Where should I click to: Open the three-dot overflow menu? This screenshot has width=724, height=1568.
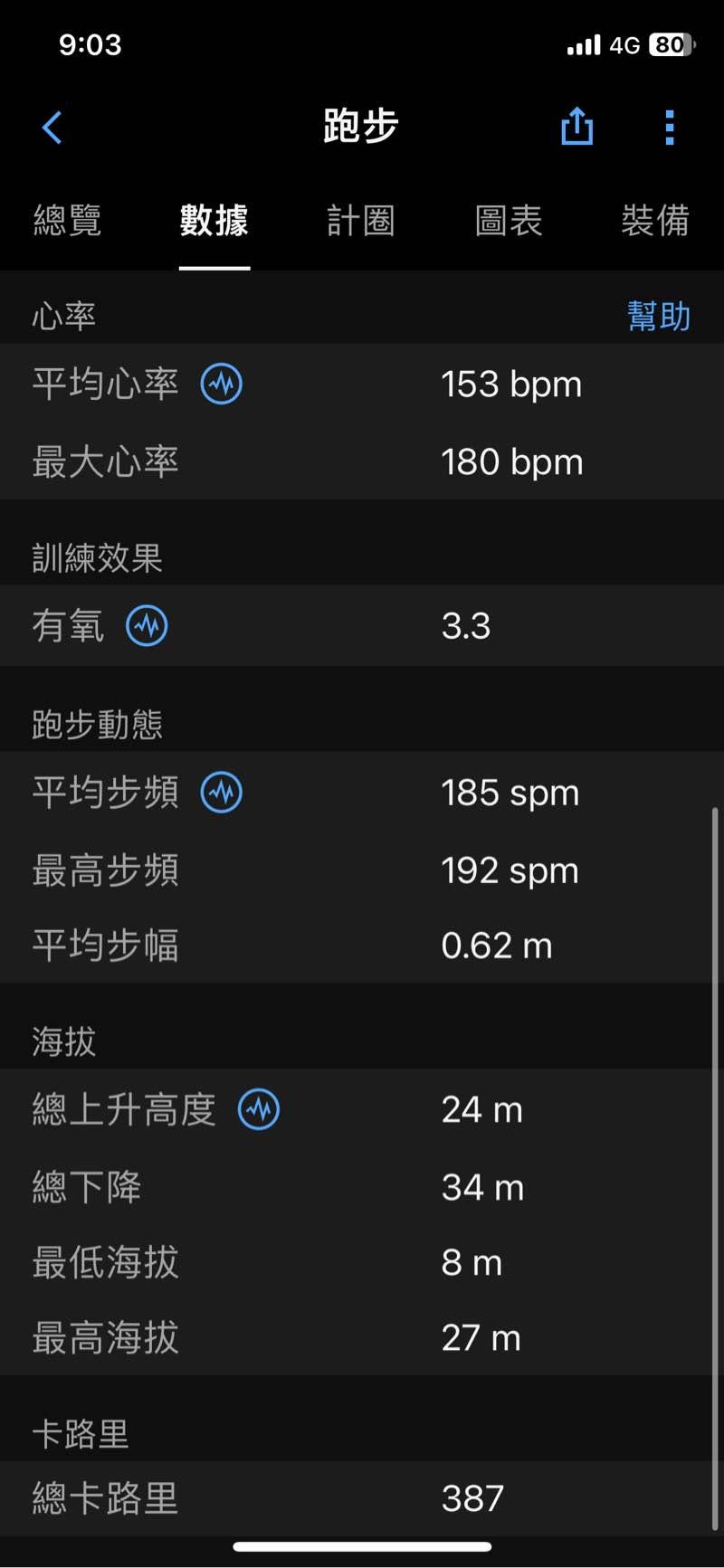point(670,128)
